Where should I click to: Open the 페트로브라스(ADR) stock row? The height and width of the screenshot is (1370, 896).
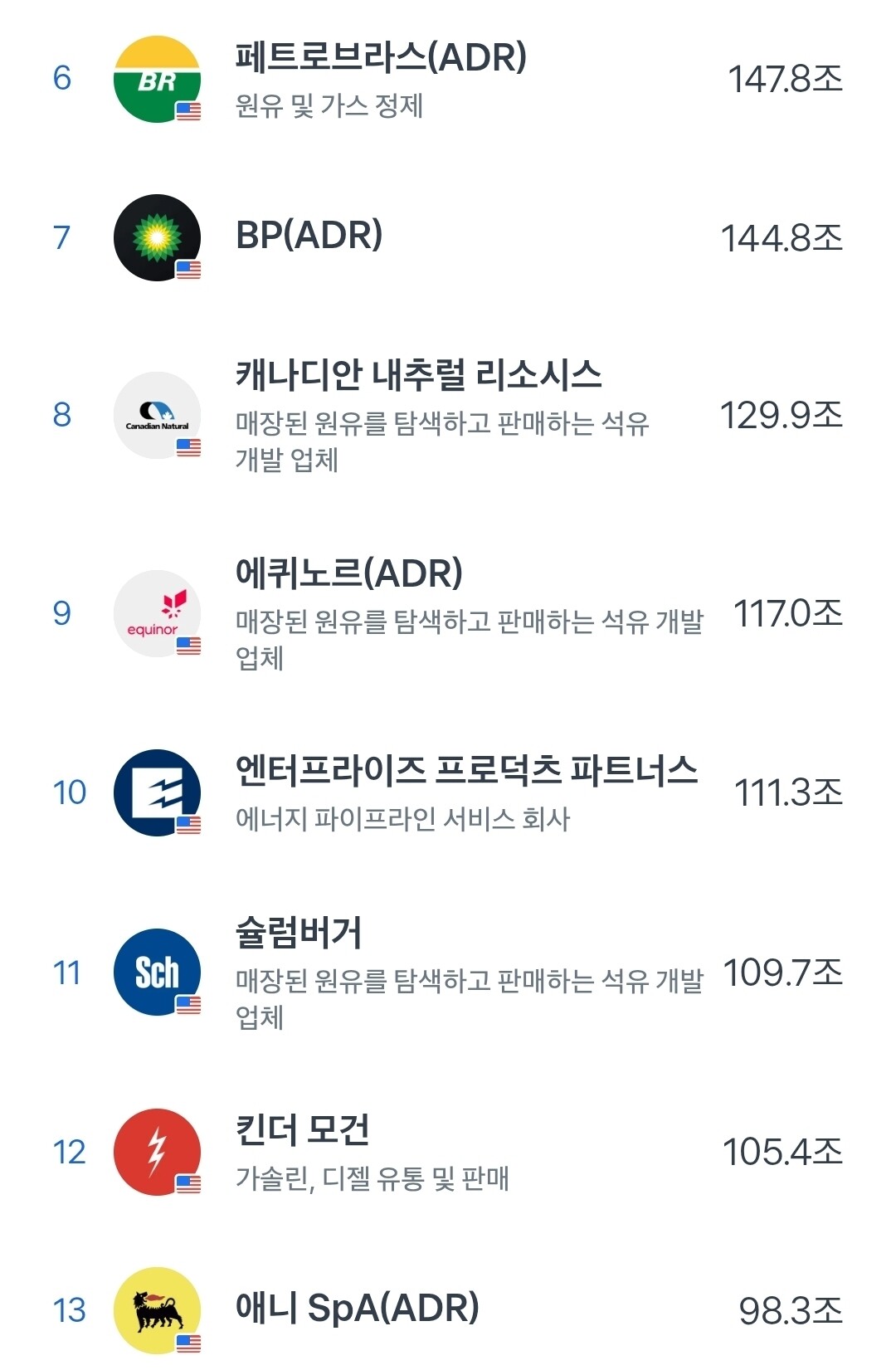(x=448, y=80)
